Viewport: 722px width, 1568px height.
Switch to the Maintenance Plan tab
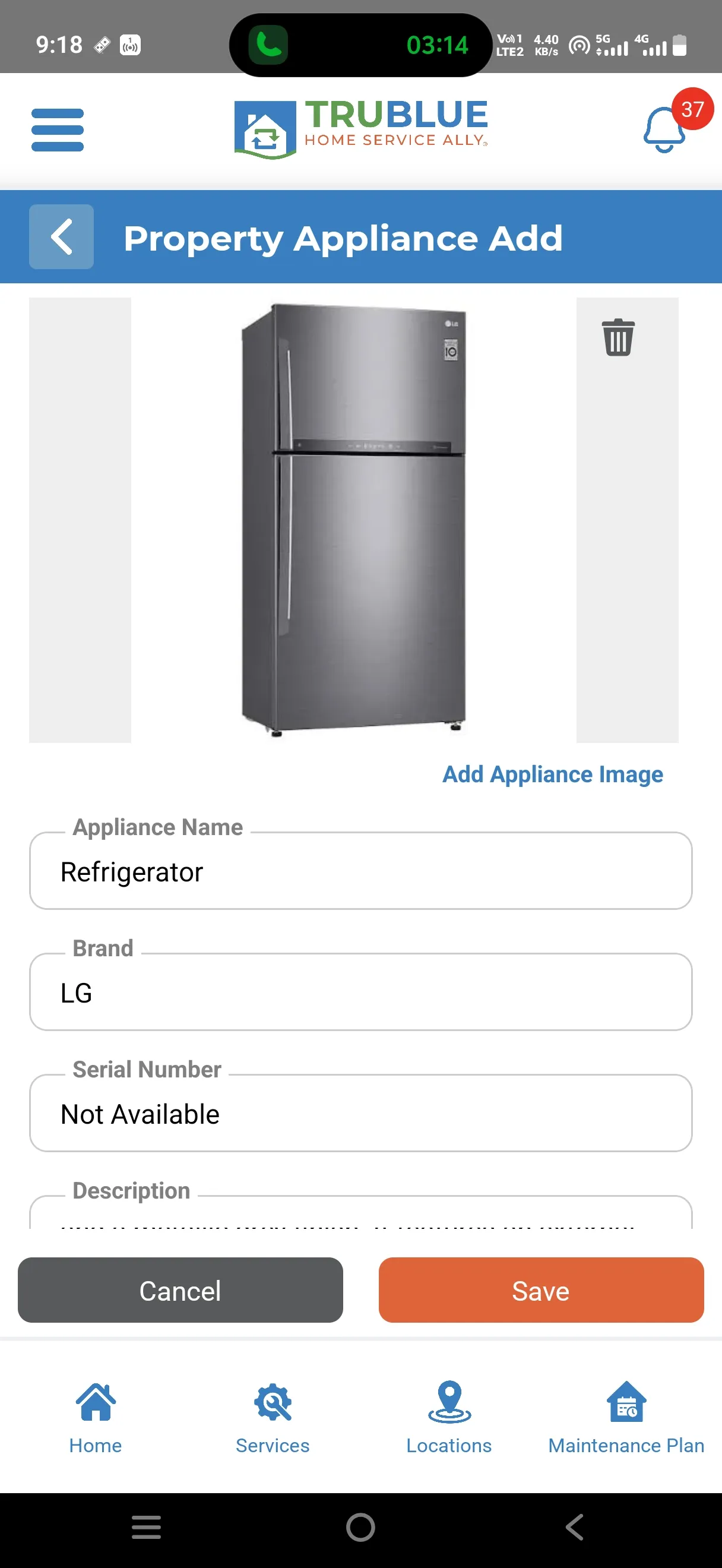point(626,1418)
